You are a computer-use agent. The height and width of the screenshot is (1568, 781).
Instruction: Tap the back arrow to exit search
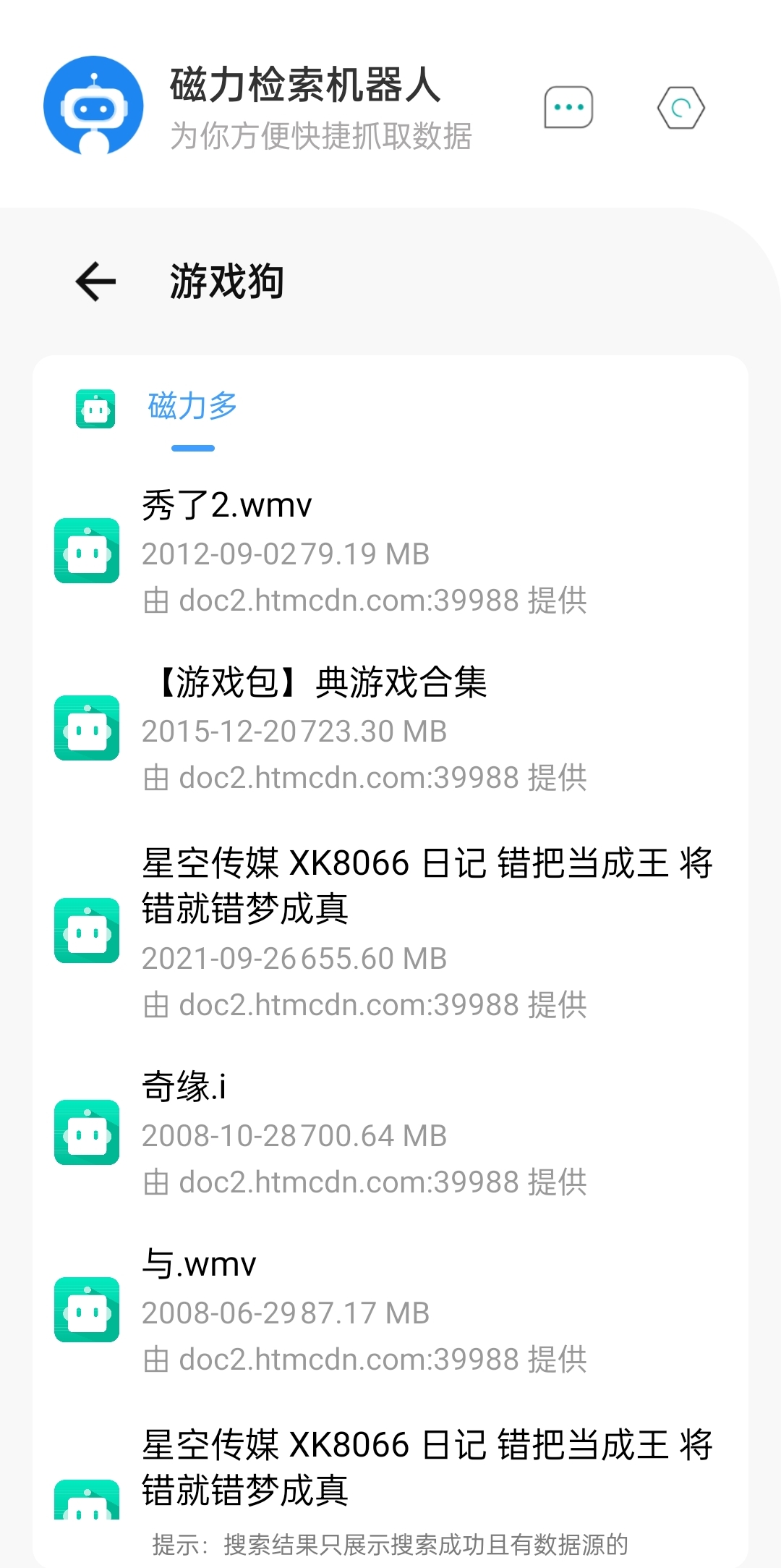[95, 282]
